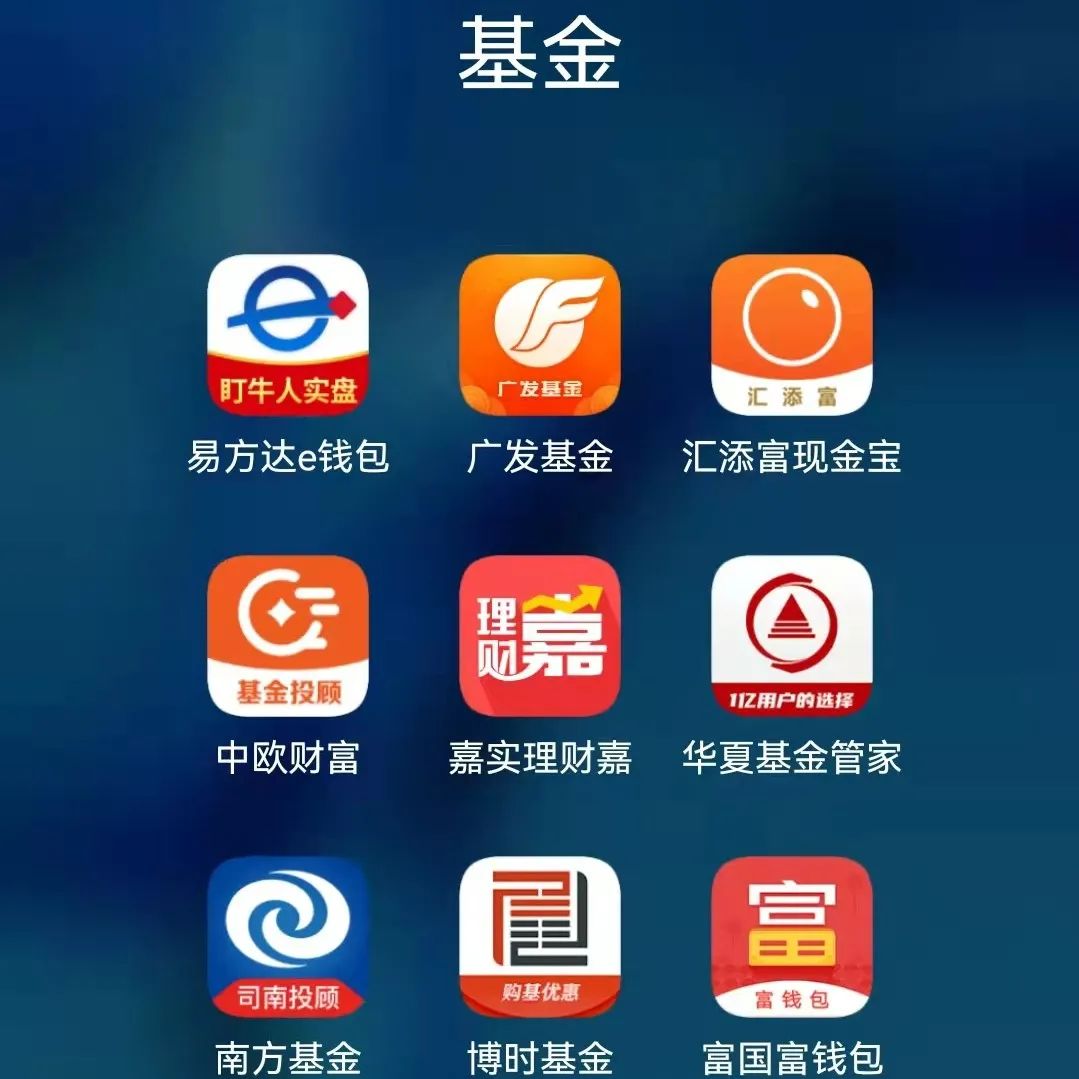Open the 富国富钱包 app
Viewport: 1079px width, 1079px height.
pyautogui.click(x=791, y=936)
